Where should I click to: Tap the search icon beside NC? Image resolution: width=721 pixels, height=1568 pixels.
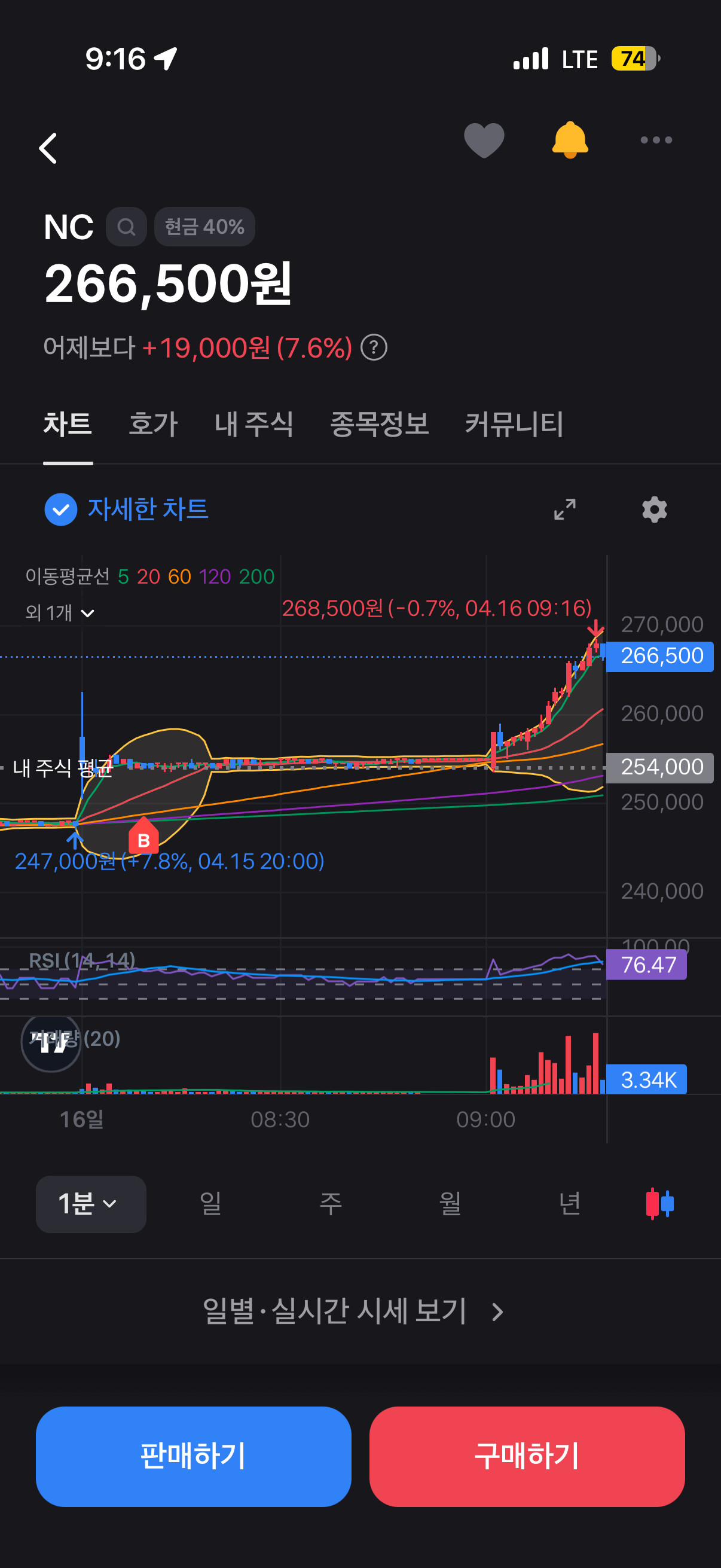point(126,227)
